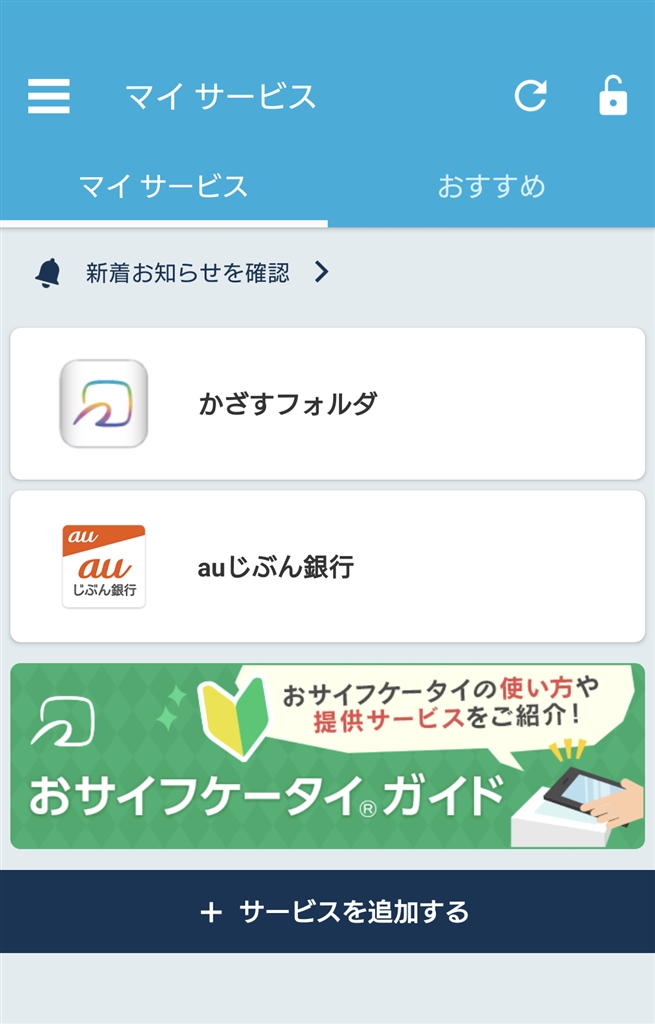Open the かざすフォルダ service
The height and width of the screenshot is (1024, 655).
tap(327, 404)
